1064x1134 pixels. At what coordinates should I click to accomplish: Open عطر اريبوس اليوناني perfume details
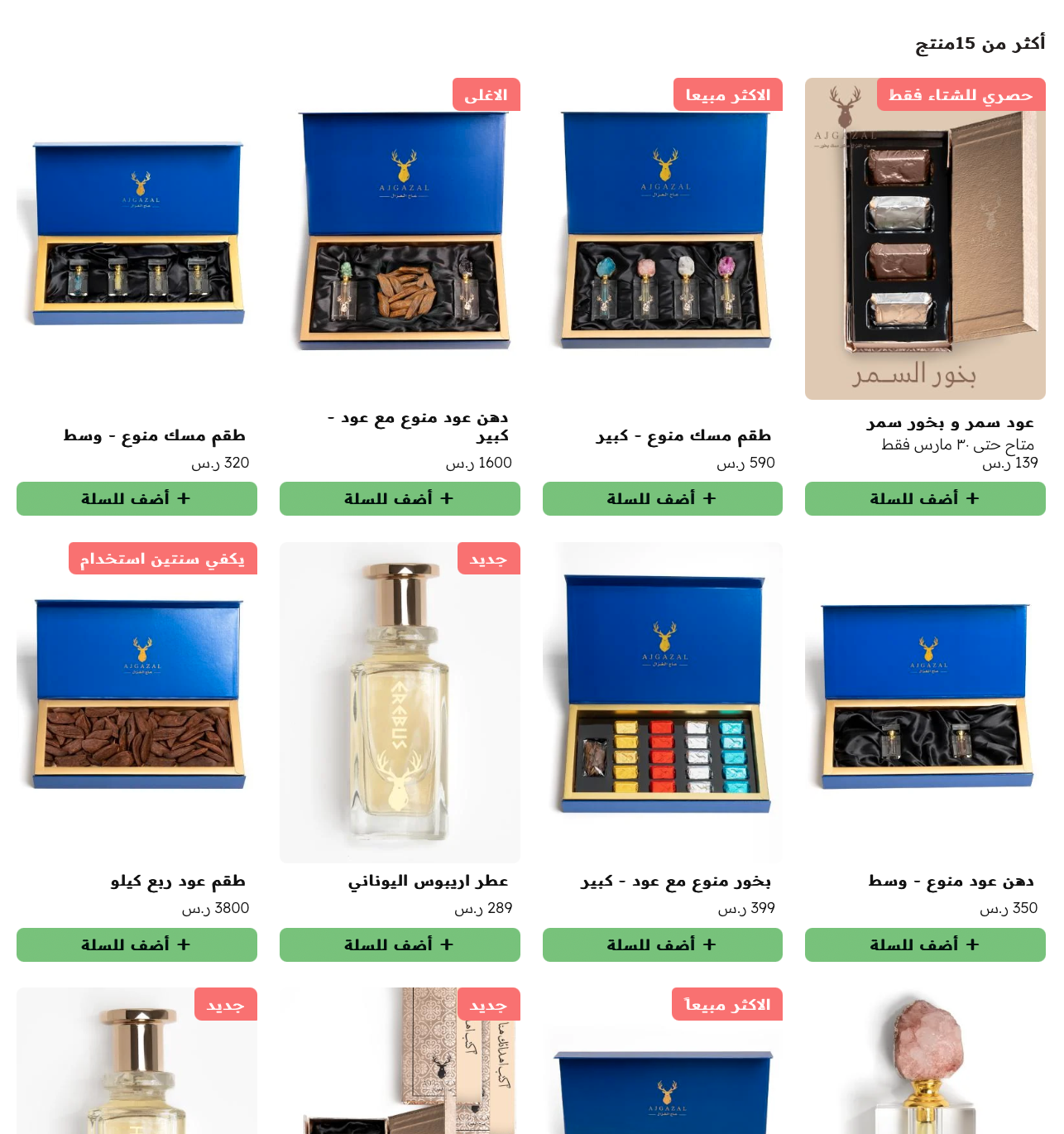400,702
